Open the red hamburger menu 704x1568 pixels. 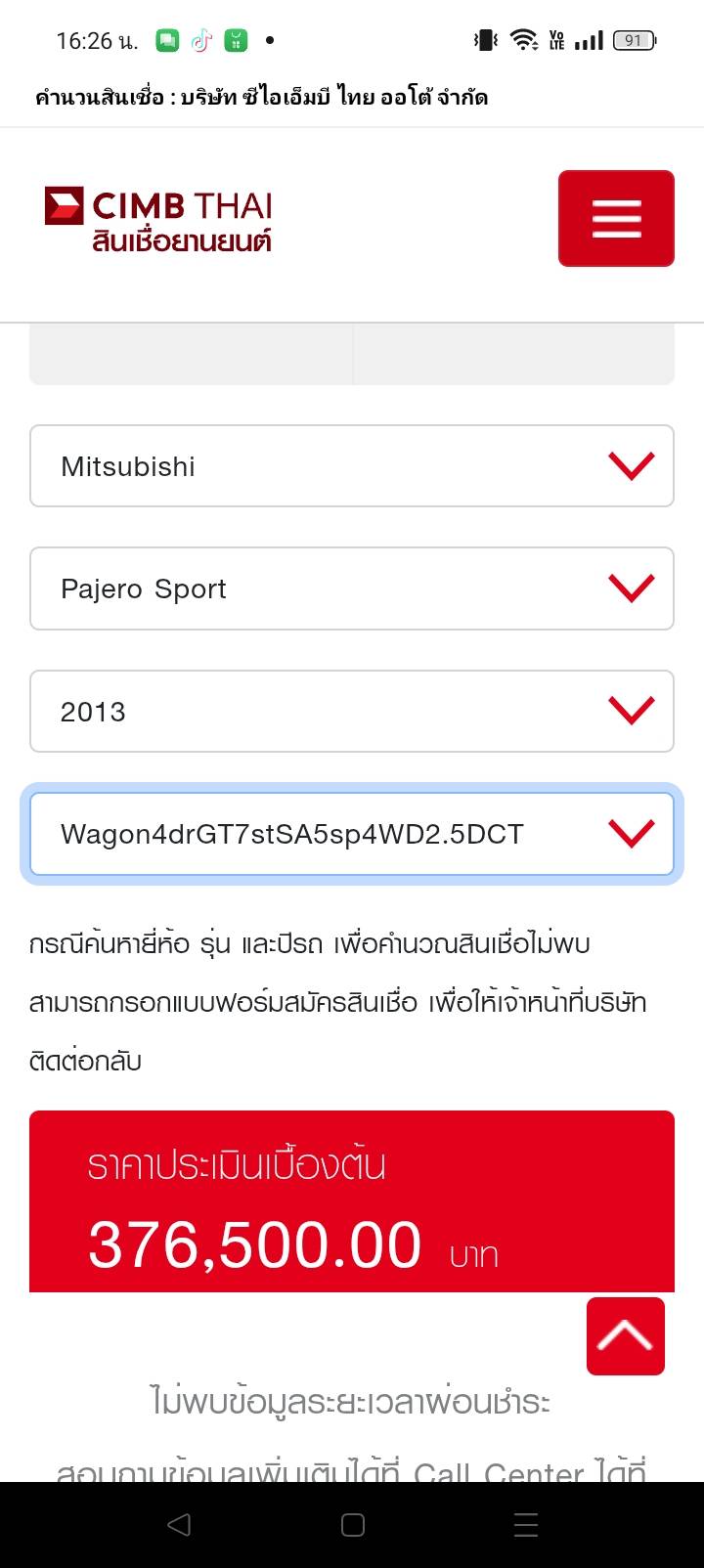pyautogui.click(x=616, y=218)
